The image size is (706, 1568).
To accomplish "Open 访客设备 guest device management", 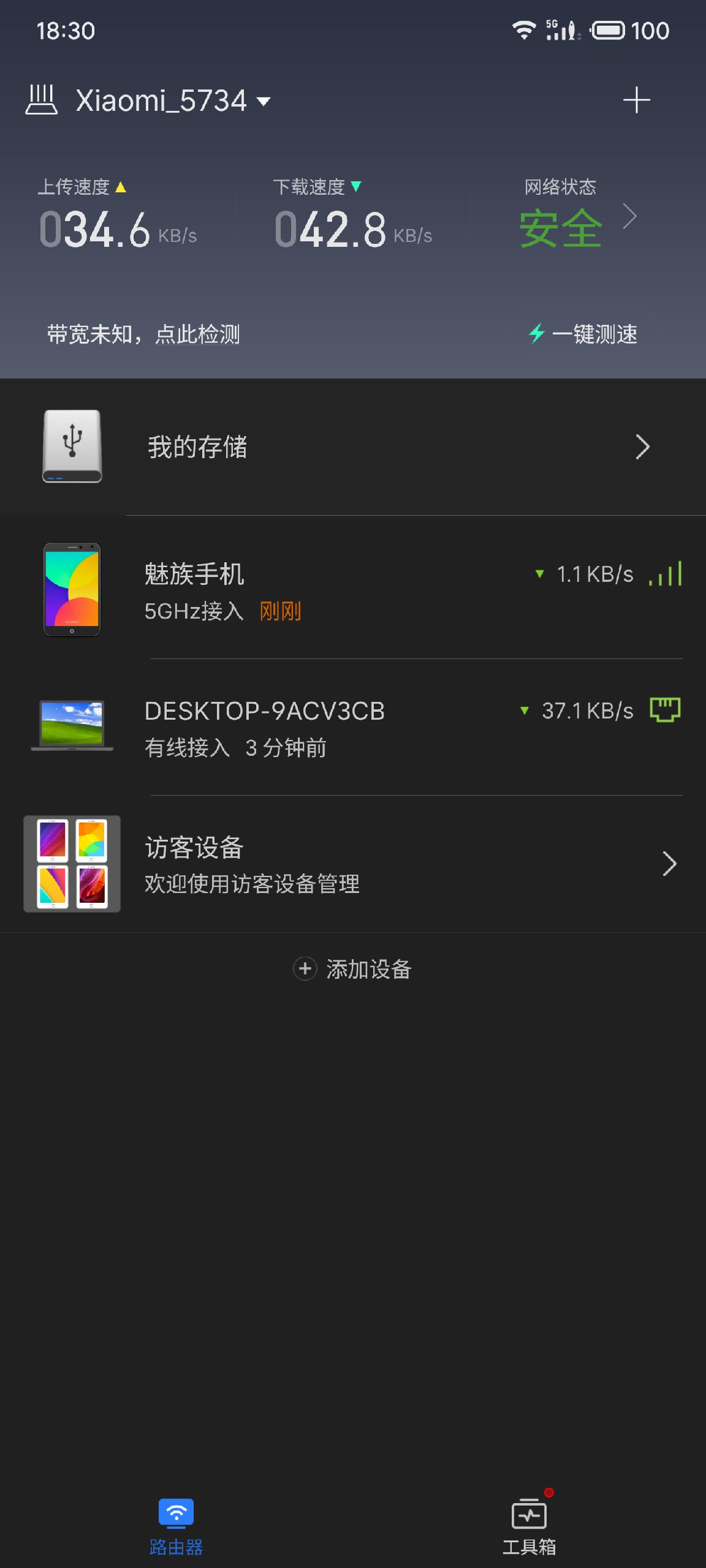I will 353,864.
